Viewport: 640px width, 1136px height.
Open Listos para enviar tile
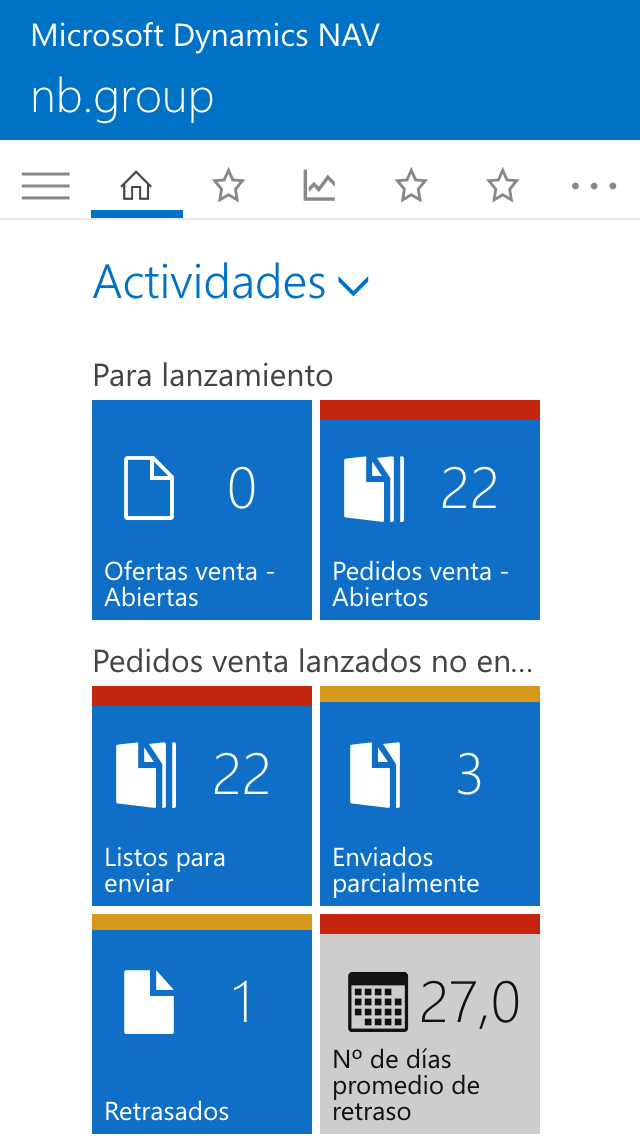click(202, 796)
